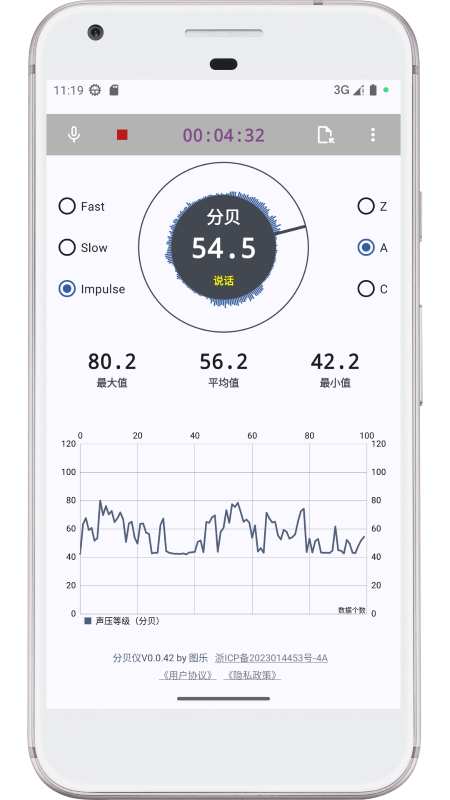Stop recording with the red square

(x=122, y=135)
